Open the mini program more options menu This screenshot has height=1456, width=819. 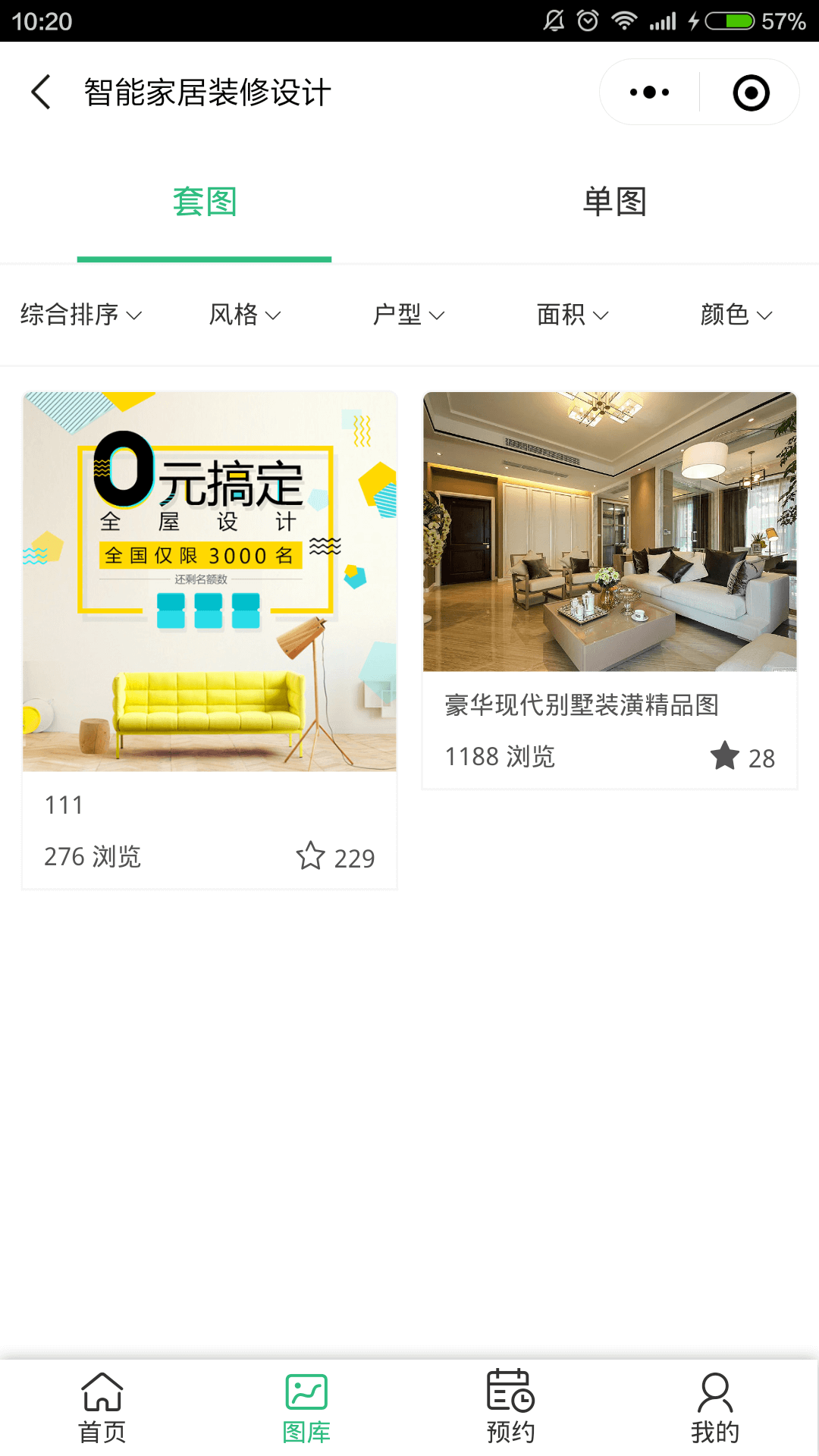pyautogui.click(x=650, y=93)
